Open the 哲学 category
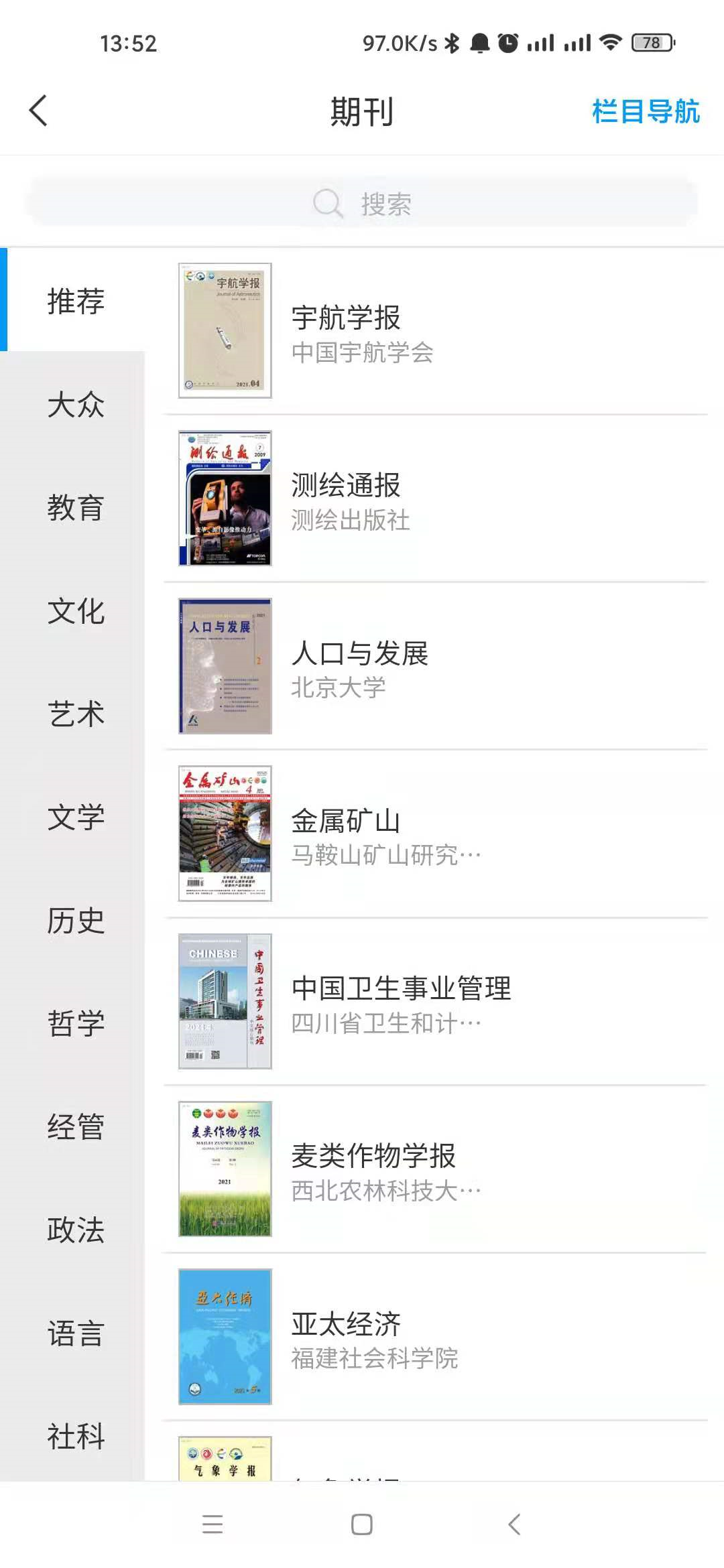Screen dimensions: 724x1568 pos(75,1023)
